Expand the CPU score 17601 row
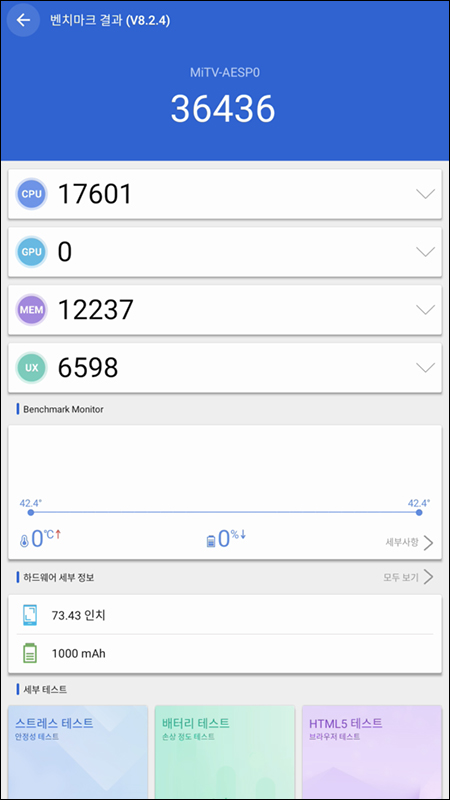The image size is (450, 800). pos(225,194)
